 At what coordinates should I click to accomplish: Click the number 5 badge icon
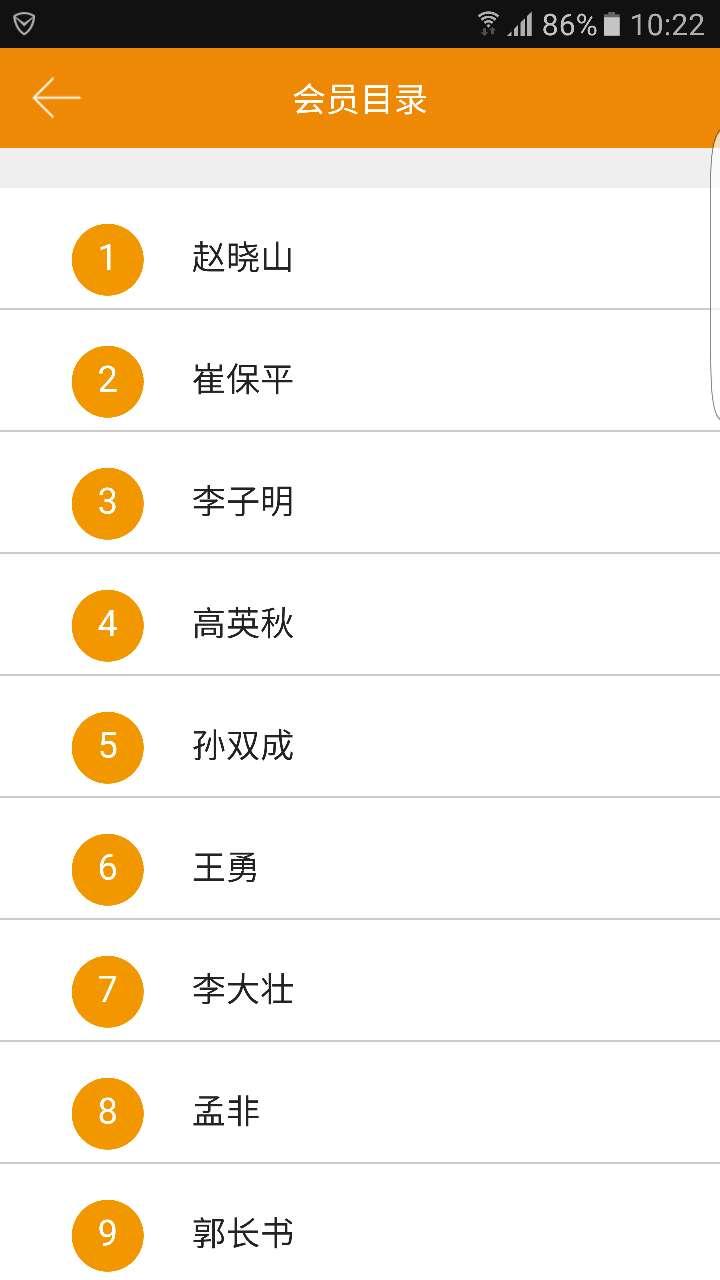pyautogui.click(x=107, y=747)
